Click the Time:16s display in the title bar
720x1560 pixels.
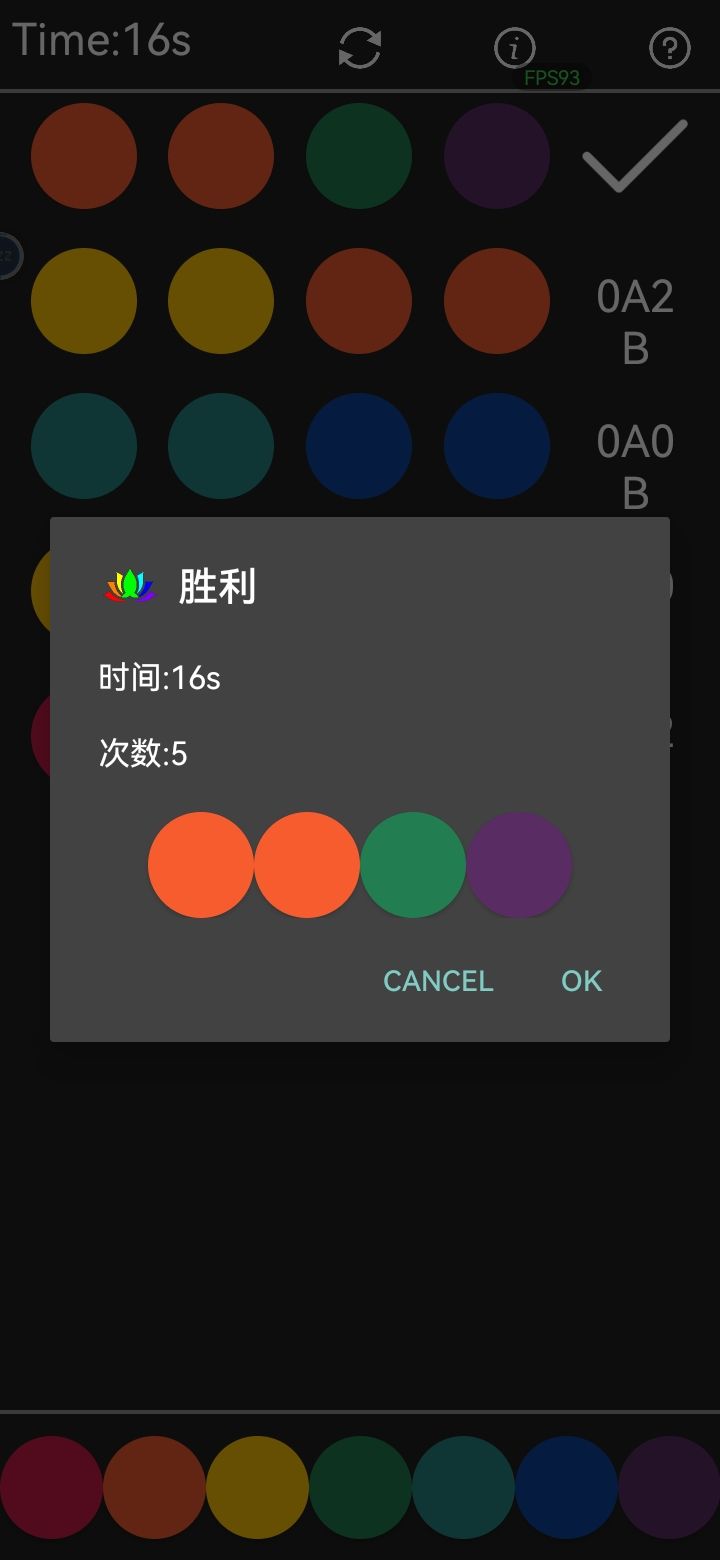tap(100, 40)
